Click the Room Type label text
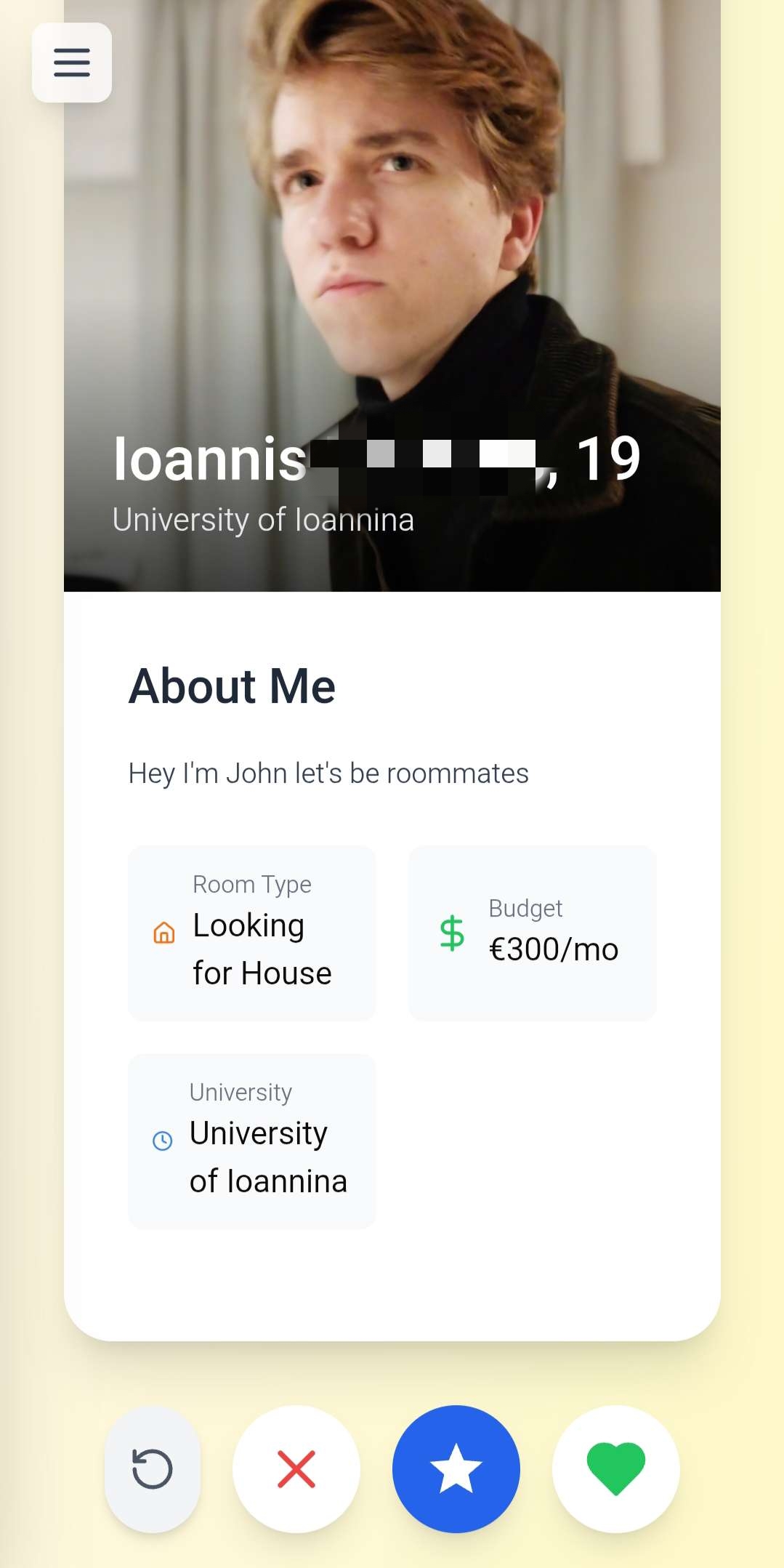The image size is (784, 1568). [251, 884]
